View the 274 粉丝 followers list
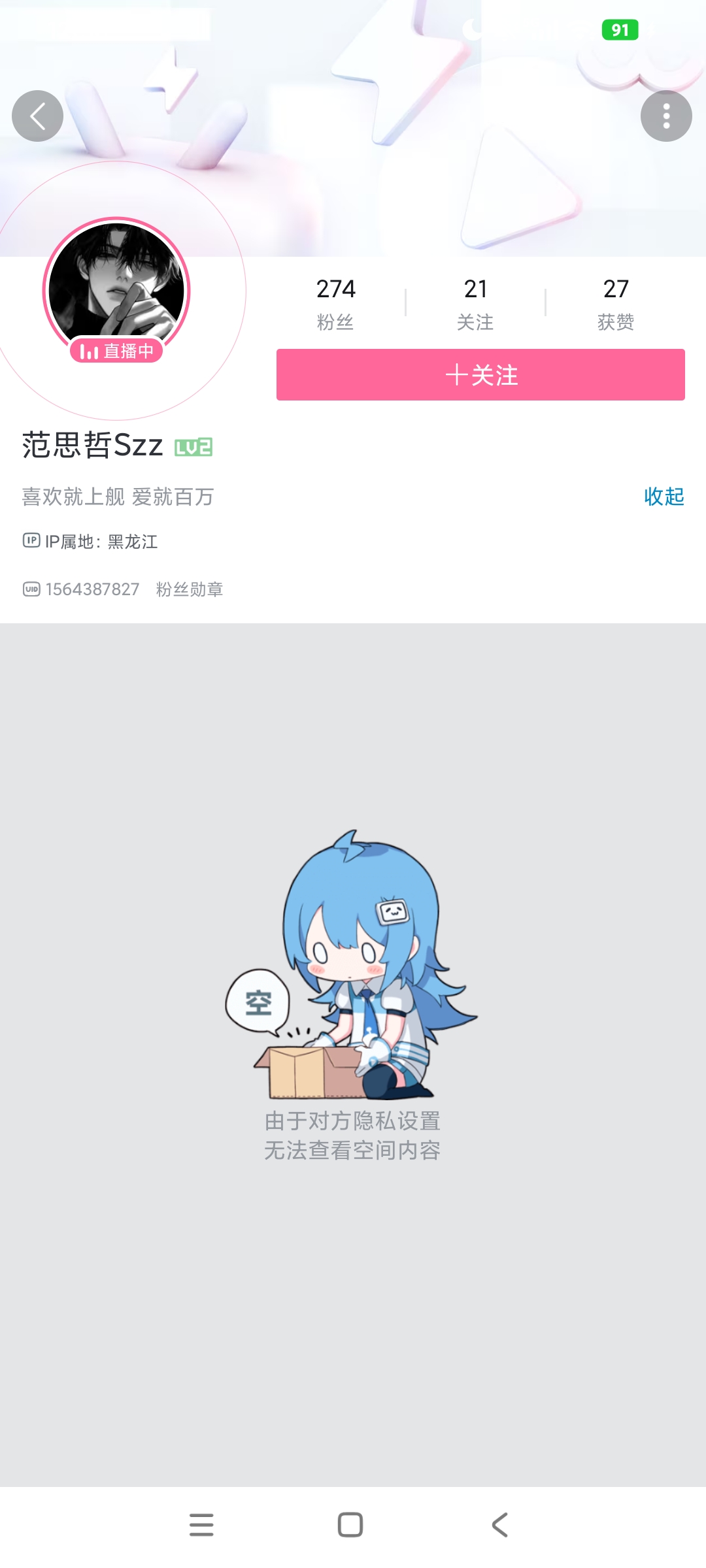 (335, 303)
